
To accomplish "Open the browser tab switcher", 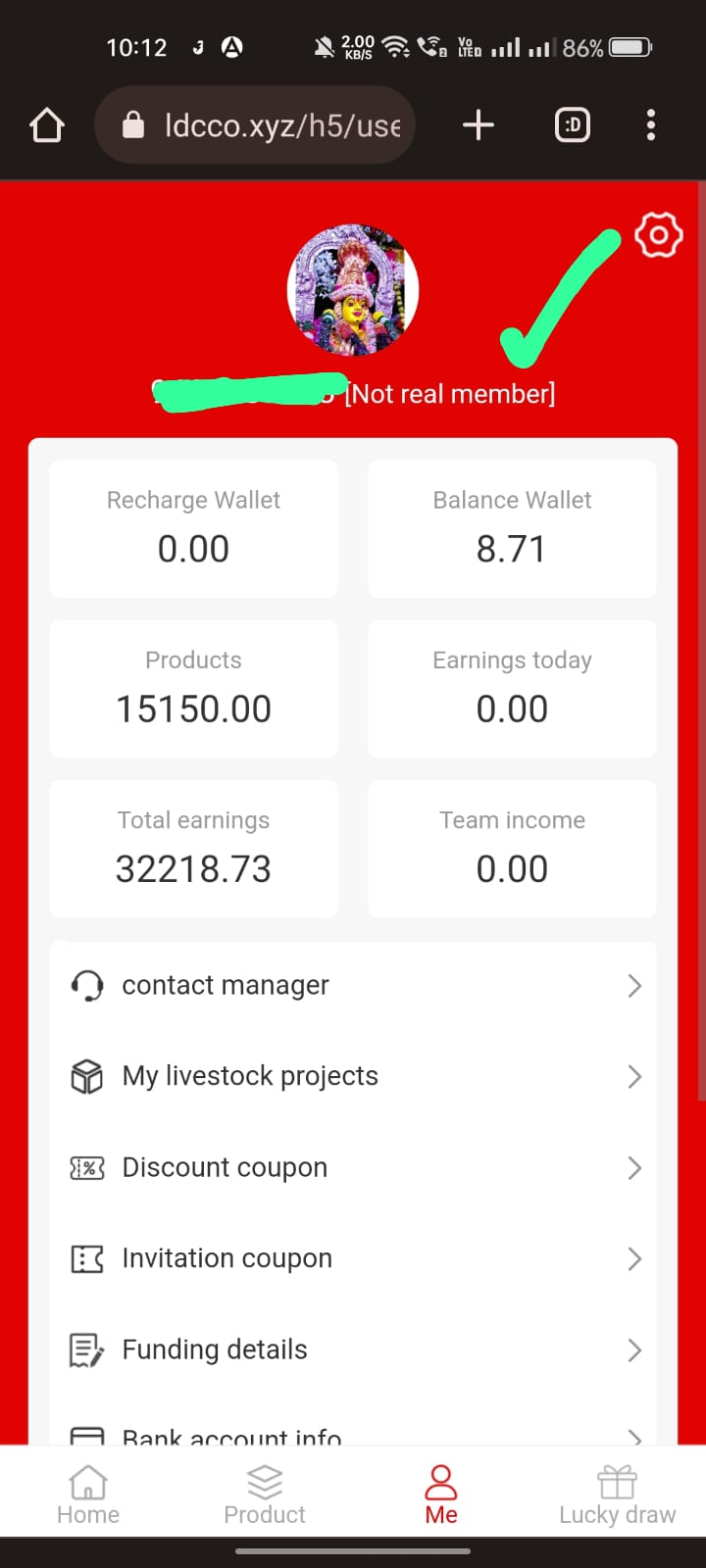I will [x=573, y=125].
